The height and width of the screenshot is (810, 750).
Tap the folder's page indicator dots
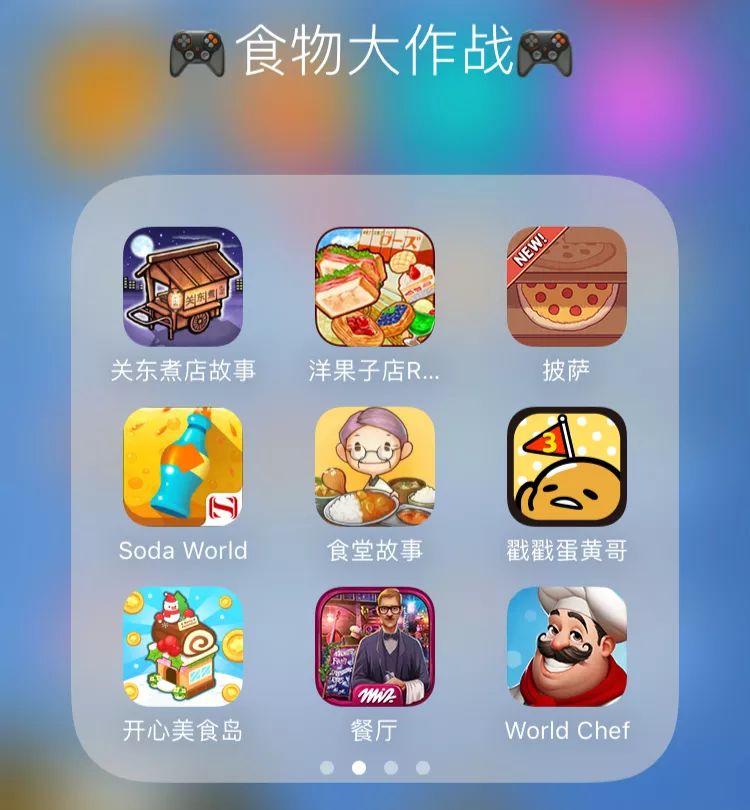point(375,768)
